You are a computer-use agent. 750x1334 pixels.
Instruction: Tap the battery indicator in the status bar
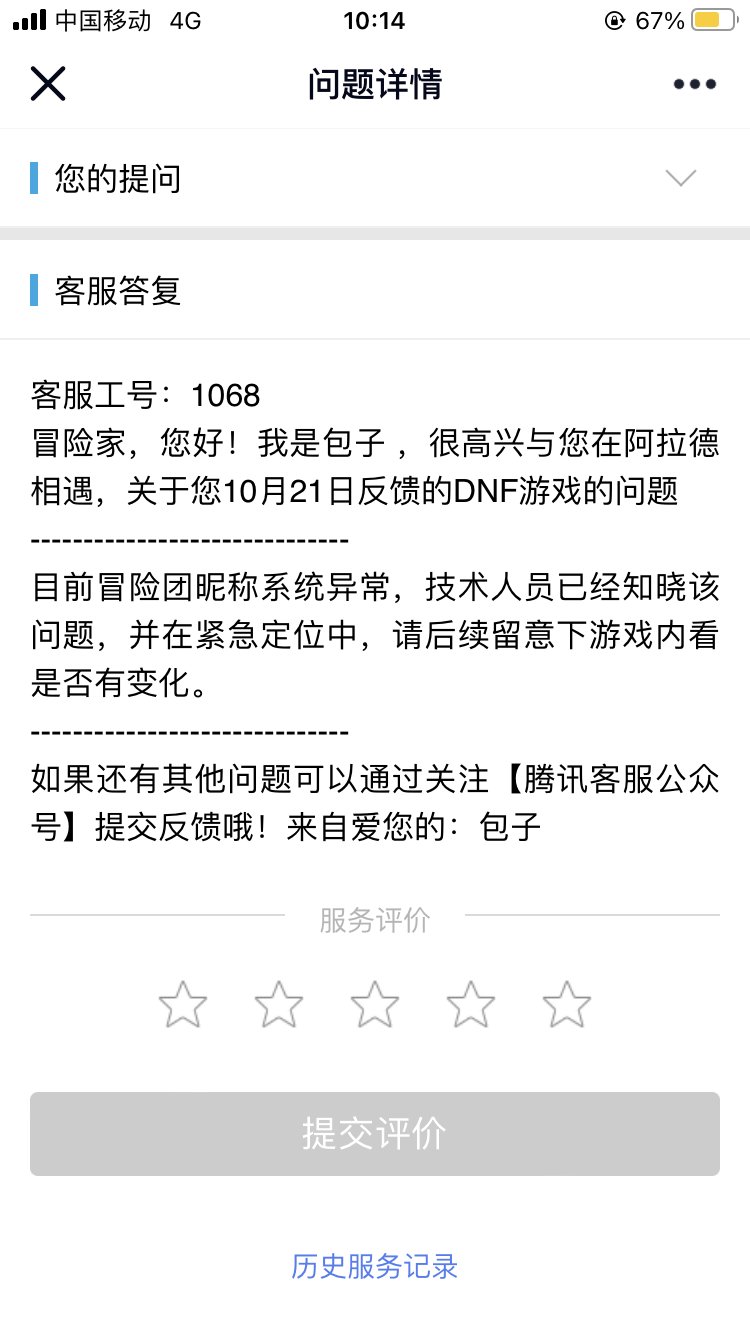coord(716,18)
